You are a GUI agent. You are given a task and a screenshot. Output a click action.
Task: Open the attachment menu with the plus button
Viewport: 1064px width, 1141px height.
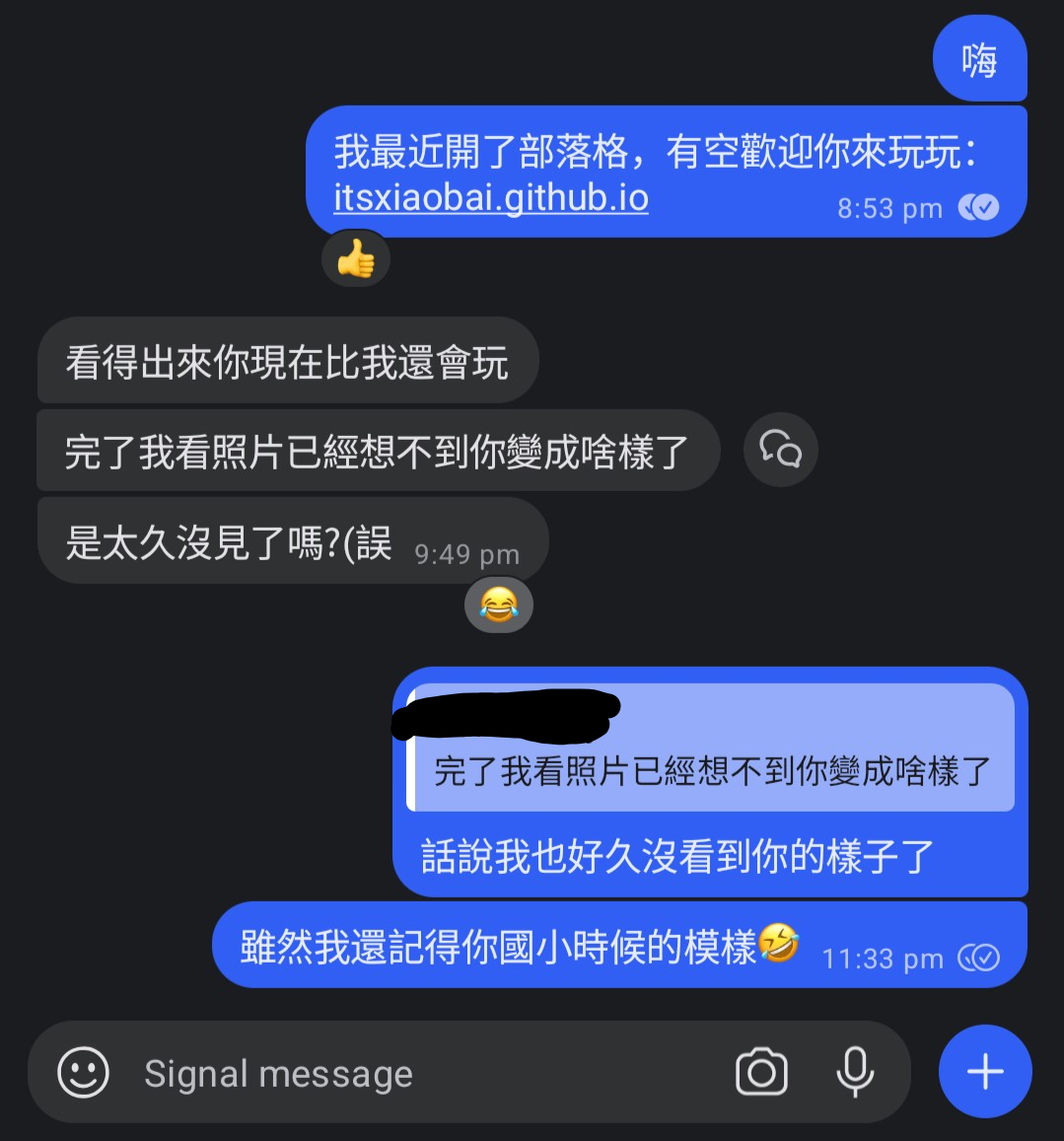click(984, 1071)
